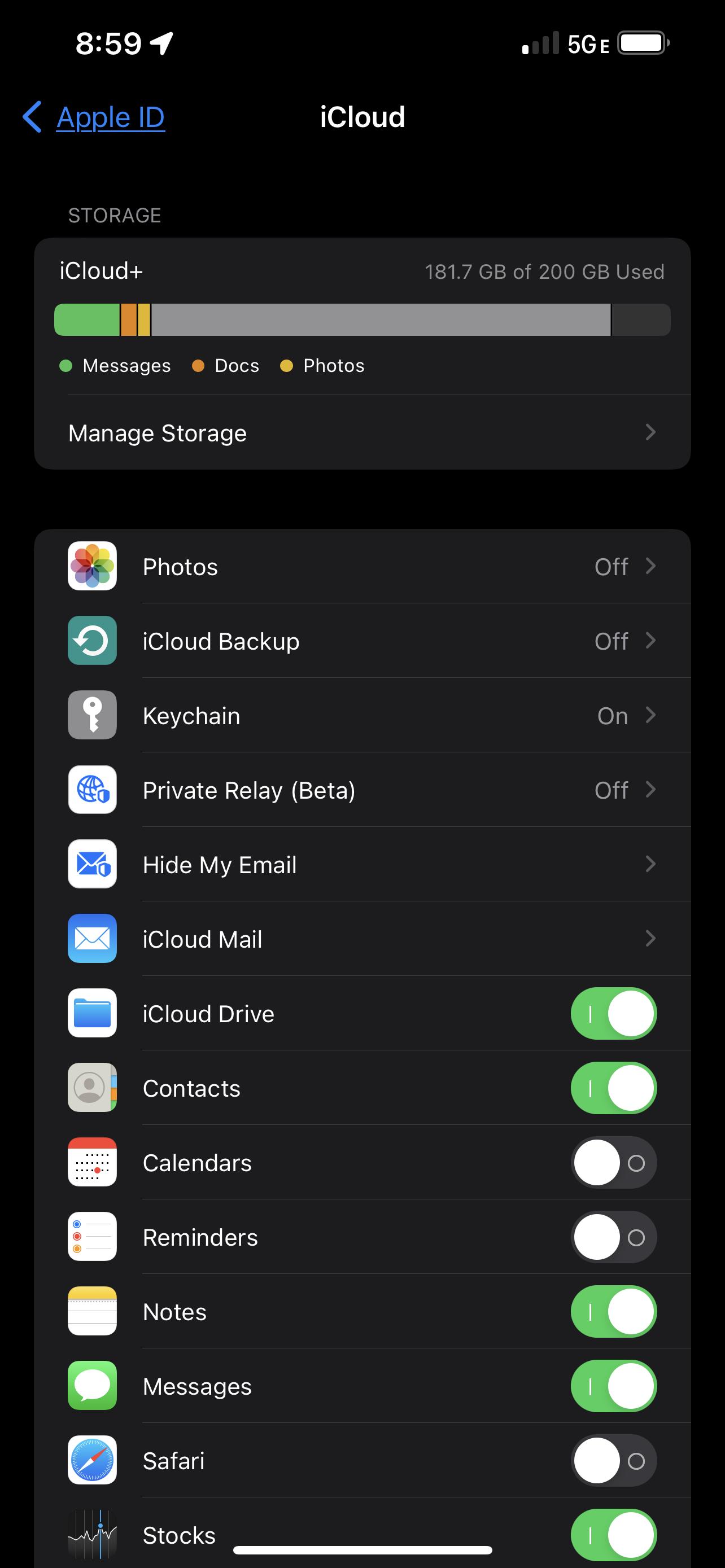Turn off iCloud Drive

click(x=613, y=1014)
